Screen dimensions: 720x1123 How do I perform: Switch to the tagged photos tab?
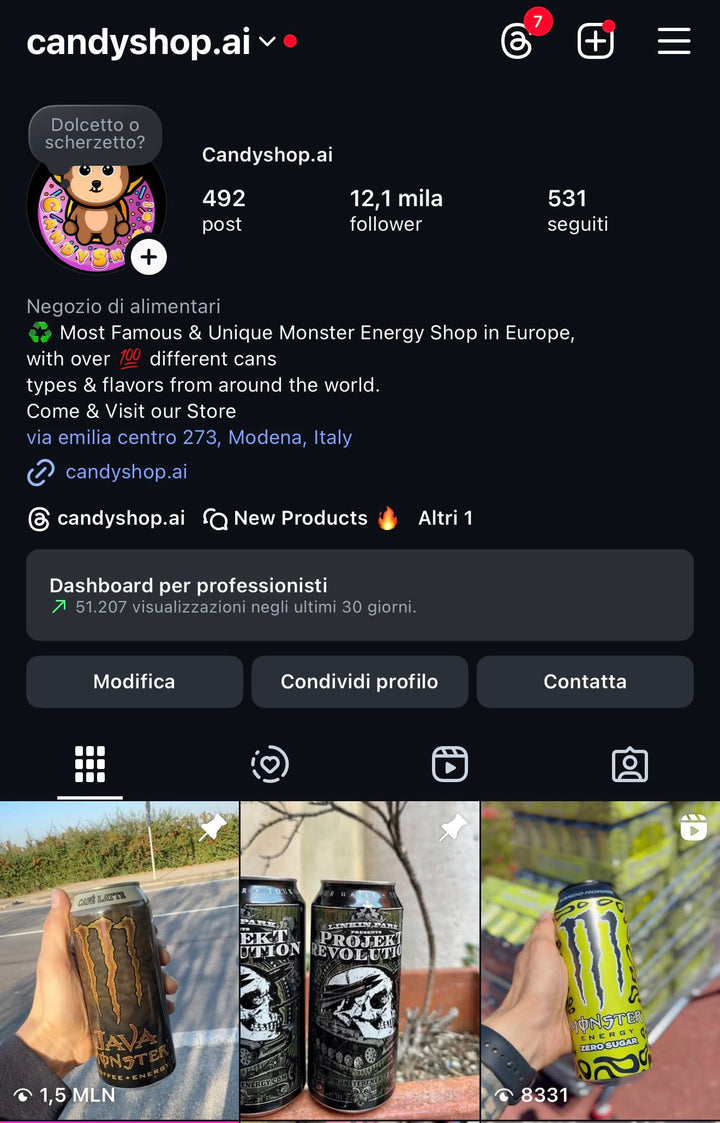coord(629,765)
